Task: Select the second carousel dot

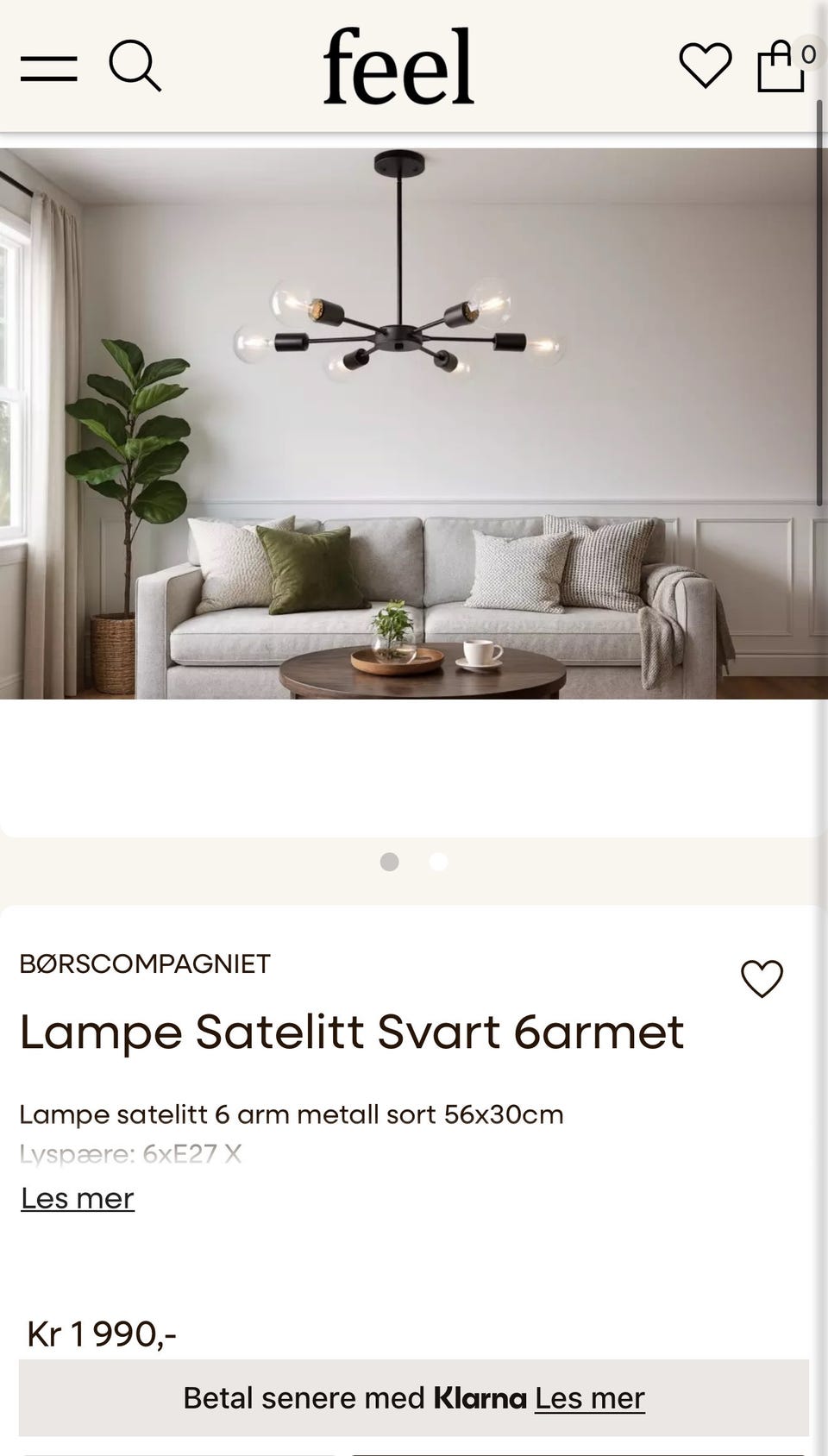Action: [x=437, y=860]
